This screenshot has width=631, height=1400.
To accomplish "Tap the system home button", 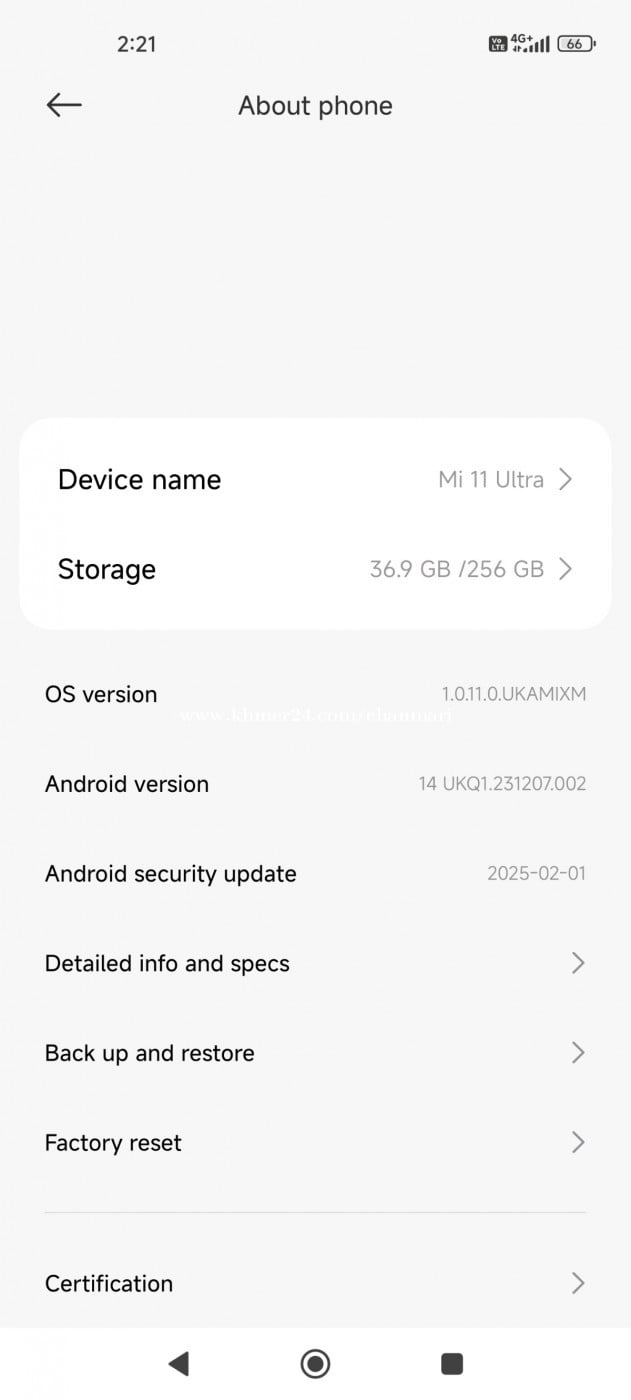I will 315,1363.
